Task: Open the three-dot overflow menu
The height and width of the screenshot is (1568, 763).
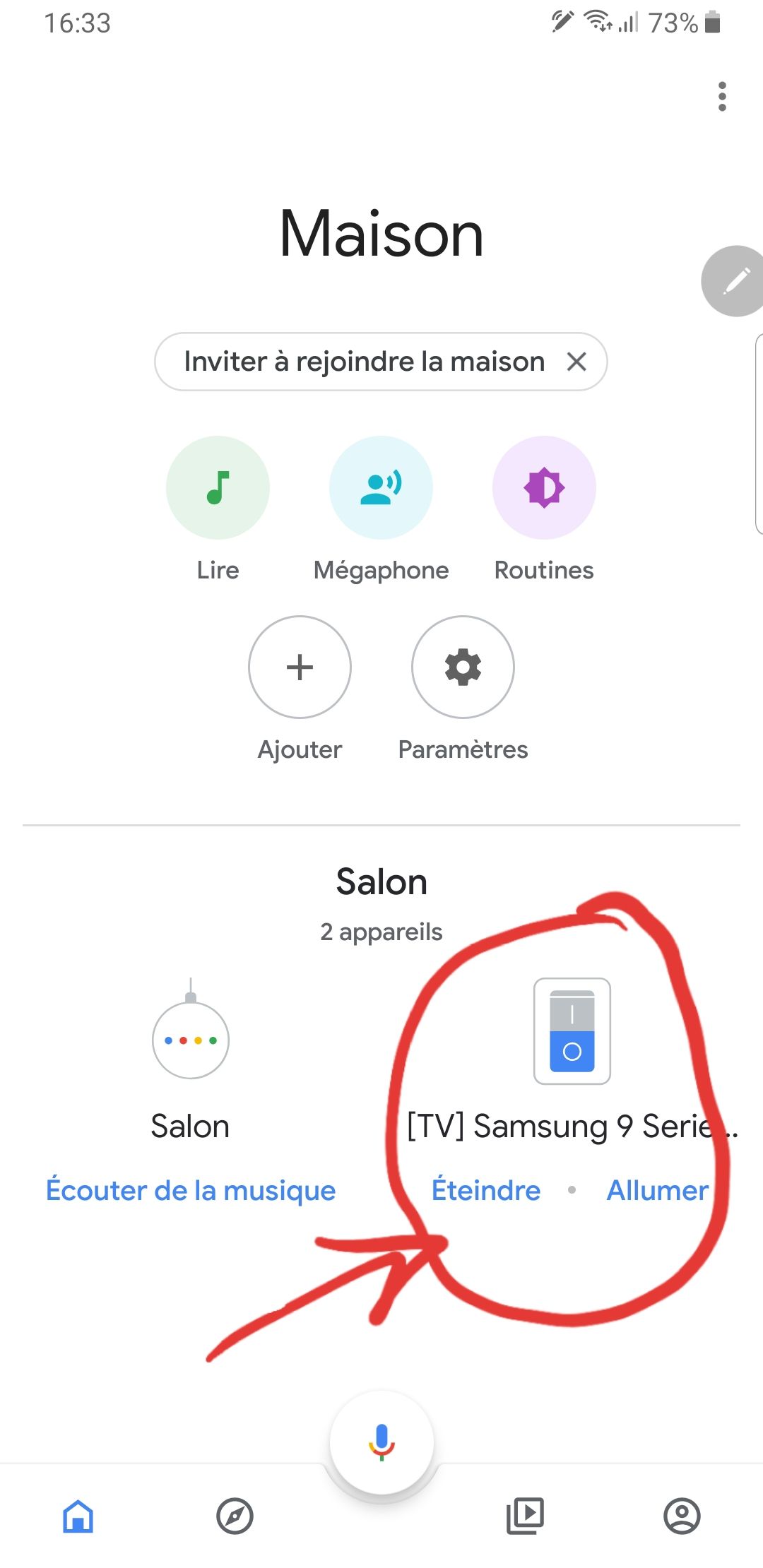Action: [721, 97]
